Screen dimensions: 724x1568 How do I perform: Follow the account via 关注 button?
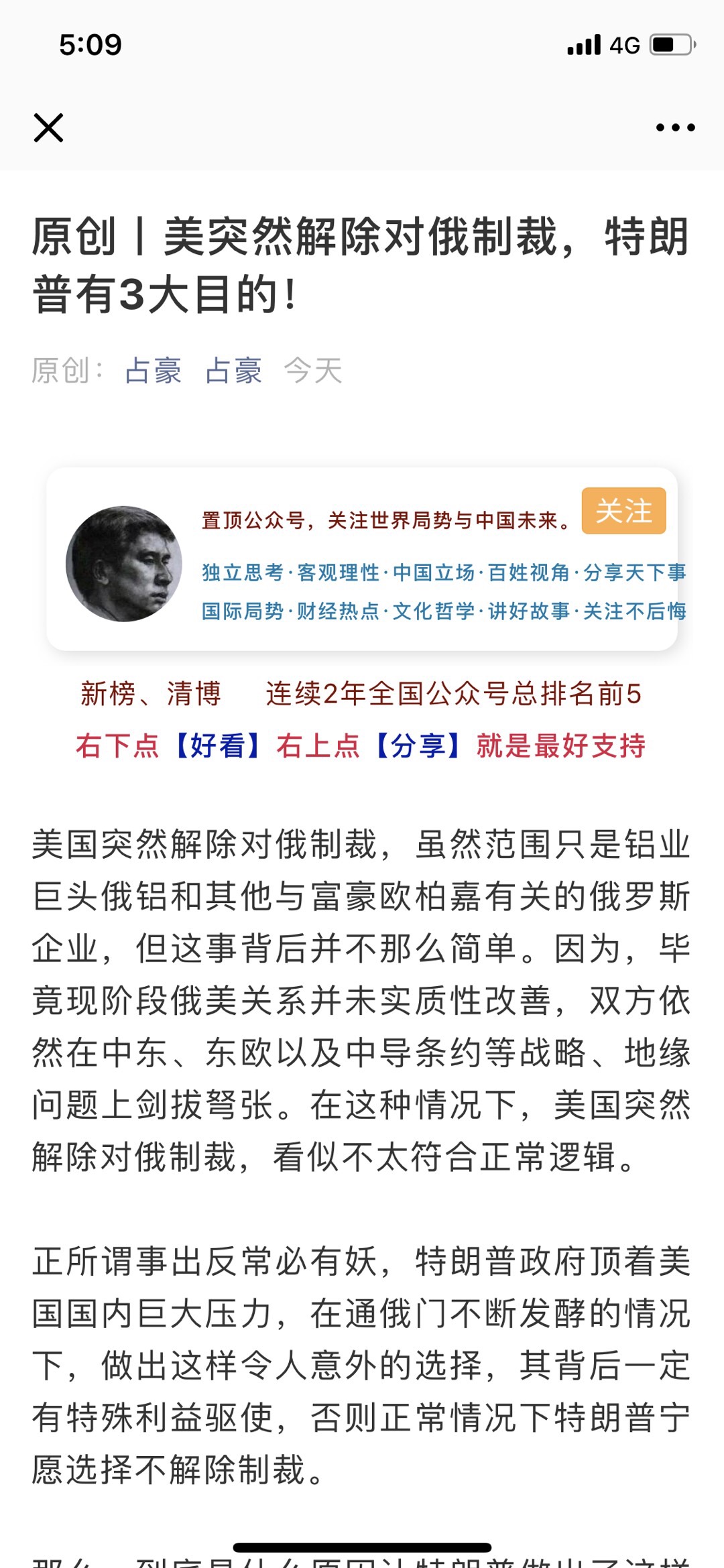623,511
